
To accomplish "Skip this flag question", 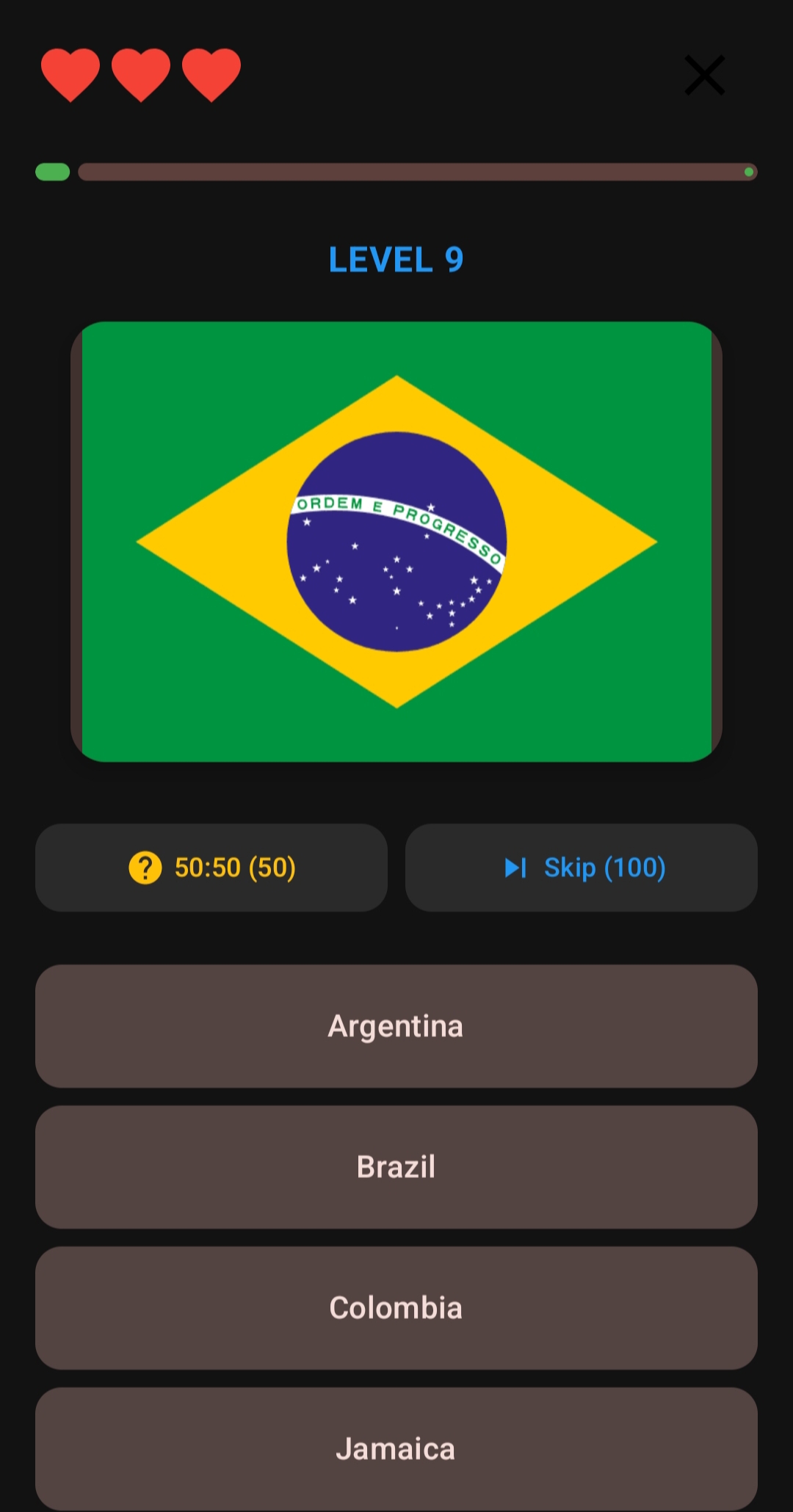I will point(582,868).
